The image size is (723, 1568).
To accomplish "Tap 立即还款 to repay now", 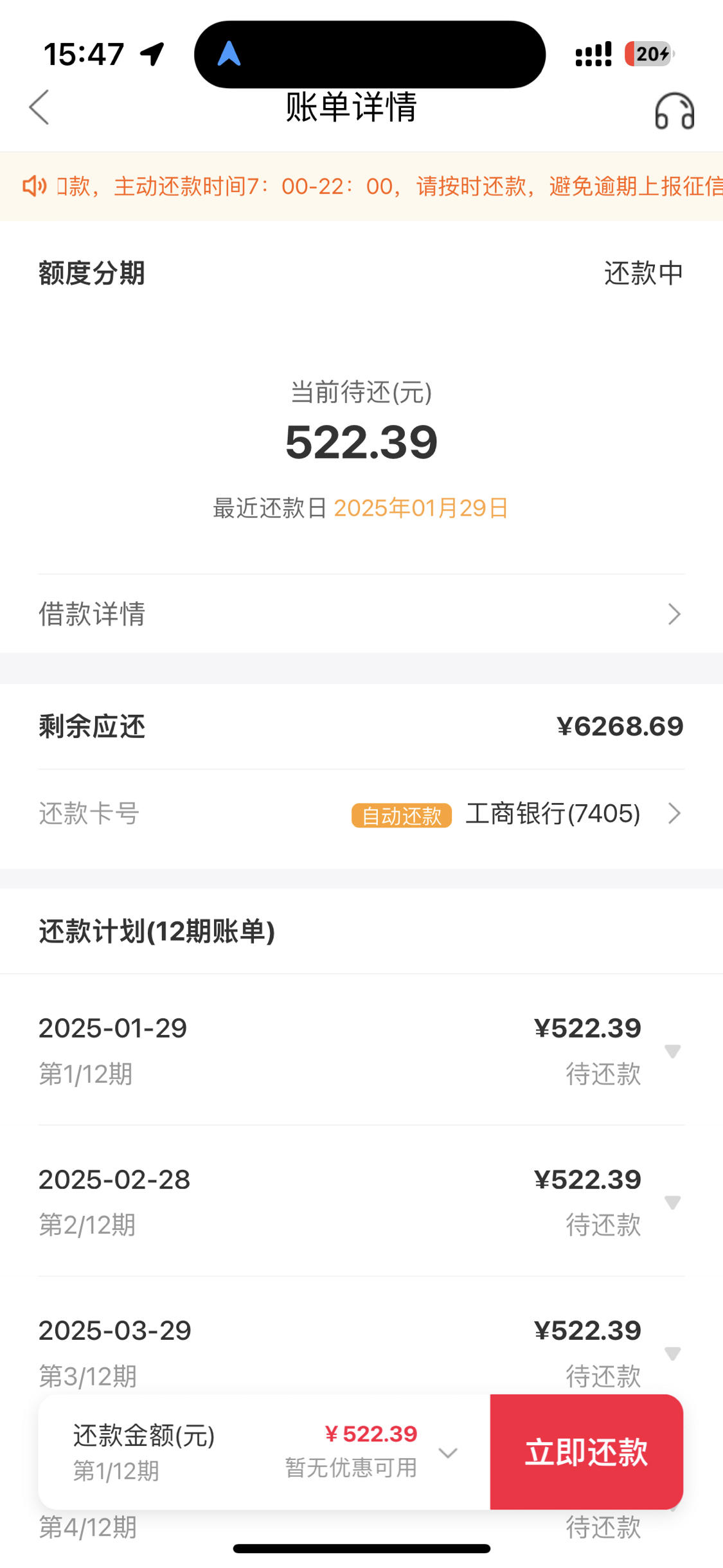I will [x=586, y=1452].
